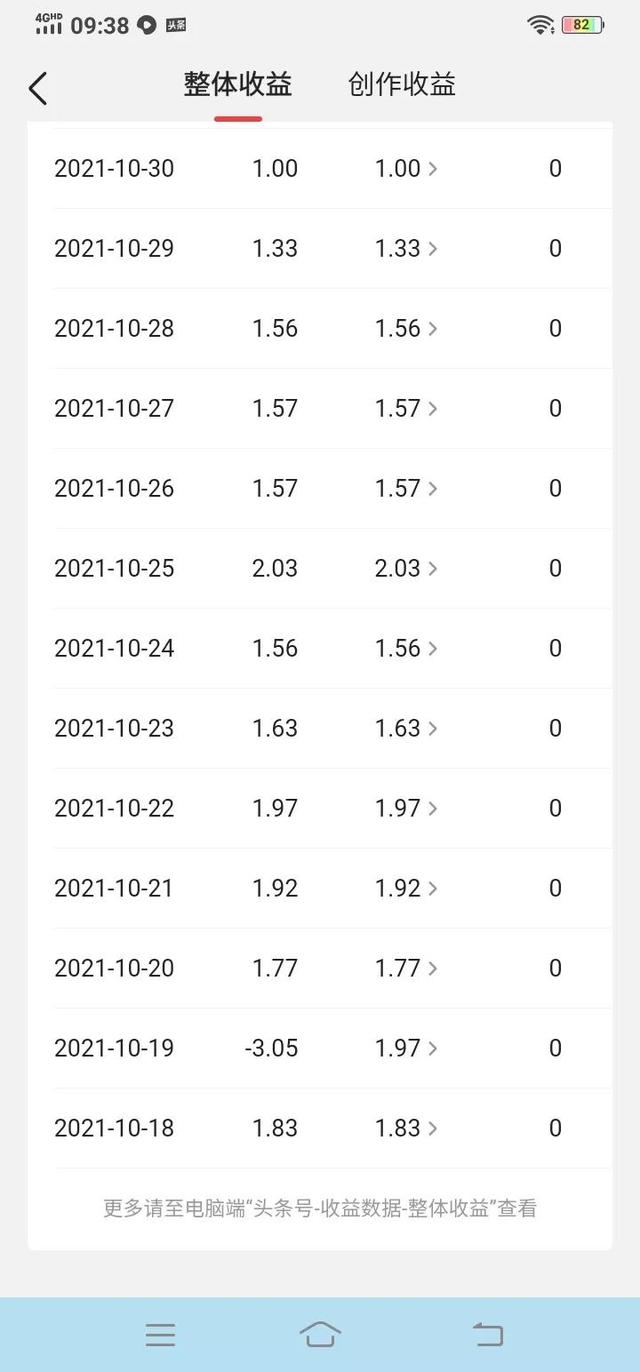
Task: View the 2021-10-28 earnings breakdown
Action: (406, 329)
